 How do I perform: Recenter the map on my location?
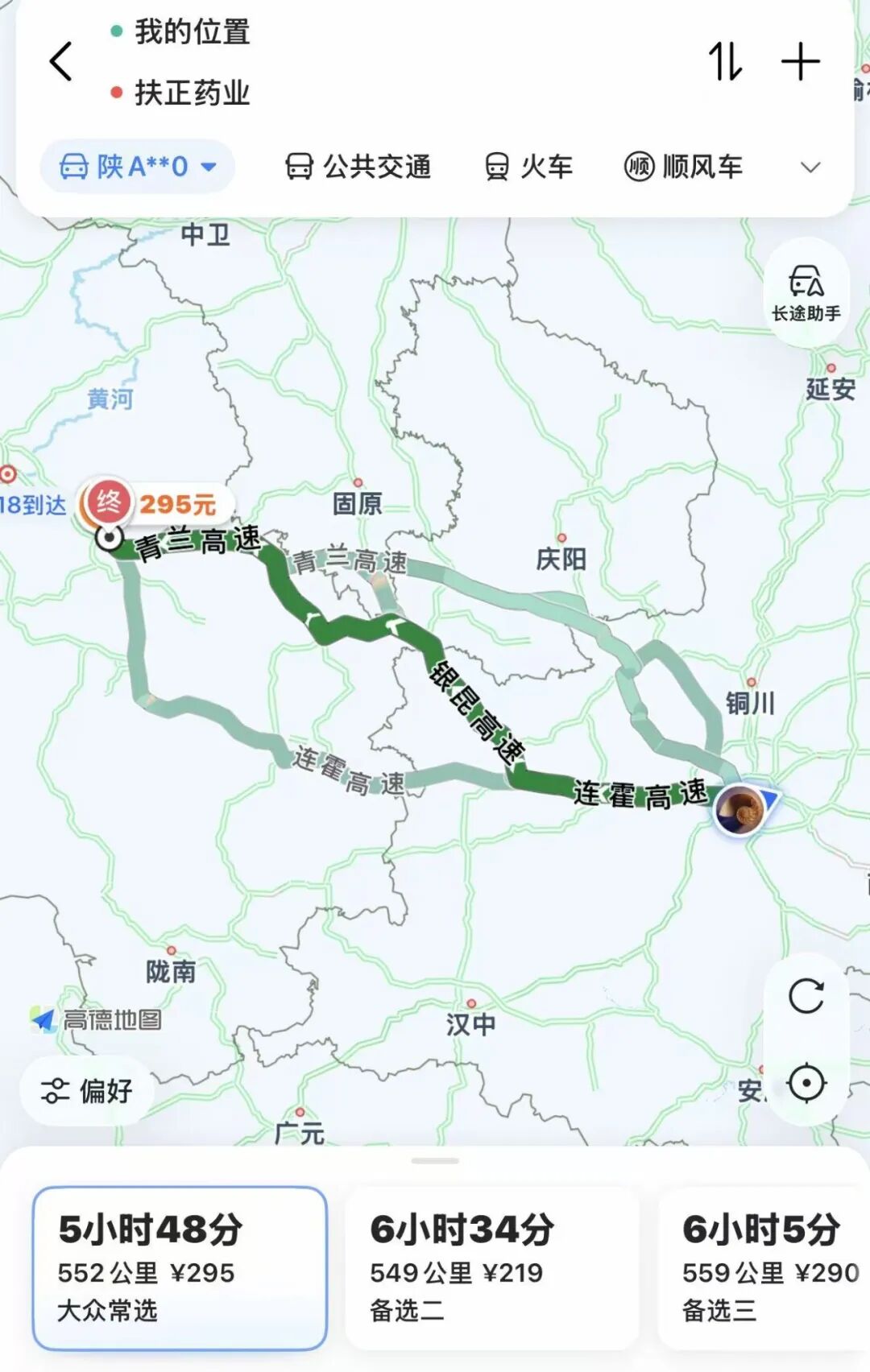coord(806,1083)
